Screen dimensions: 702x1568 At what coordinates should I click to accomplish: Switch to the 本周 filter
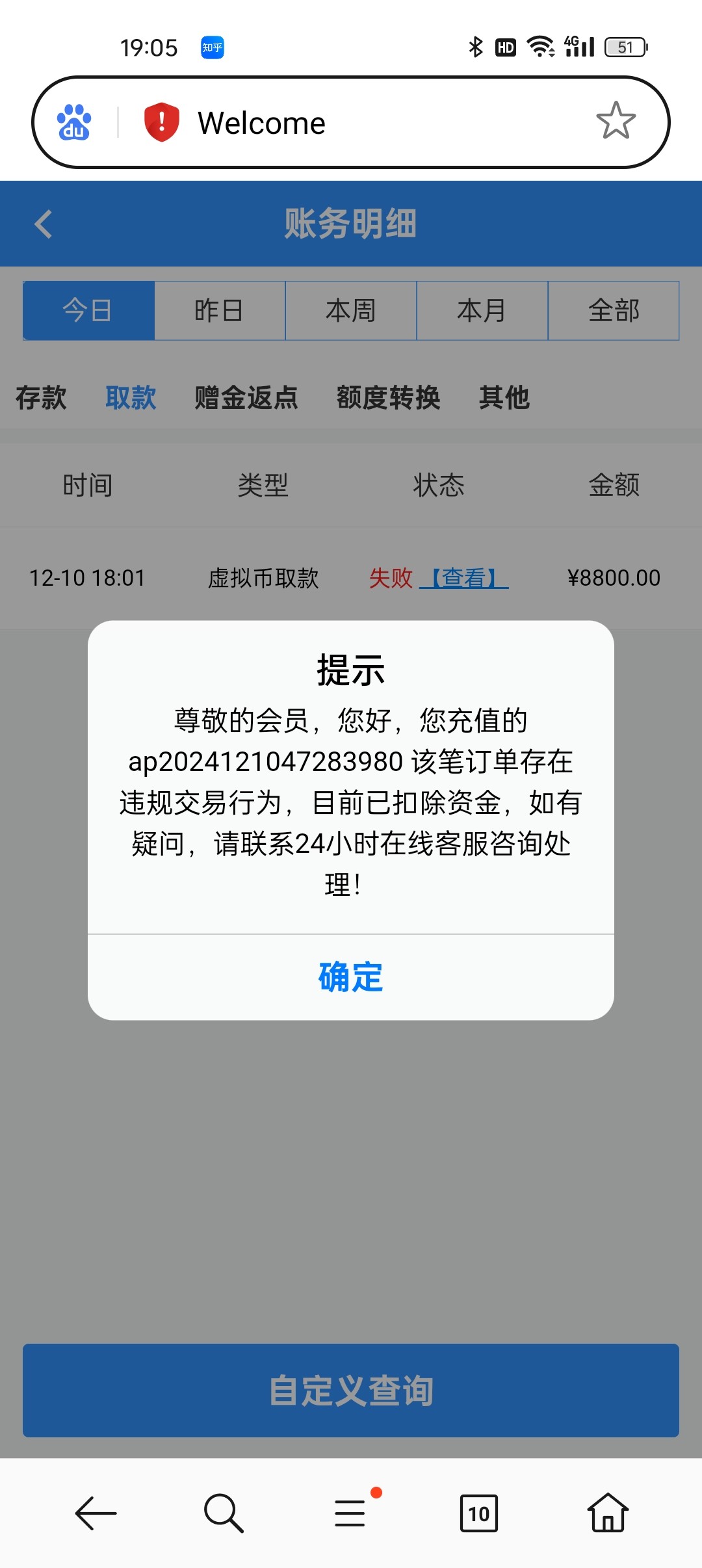tap(351, 311)
